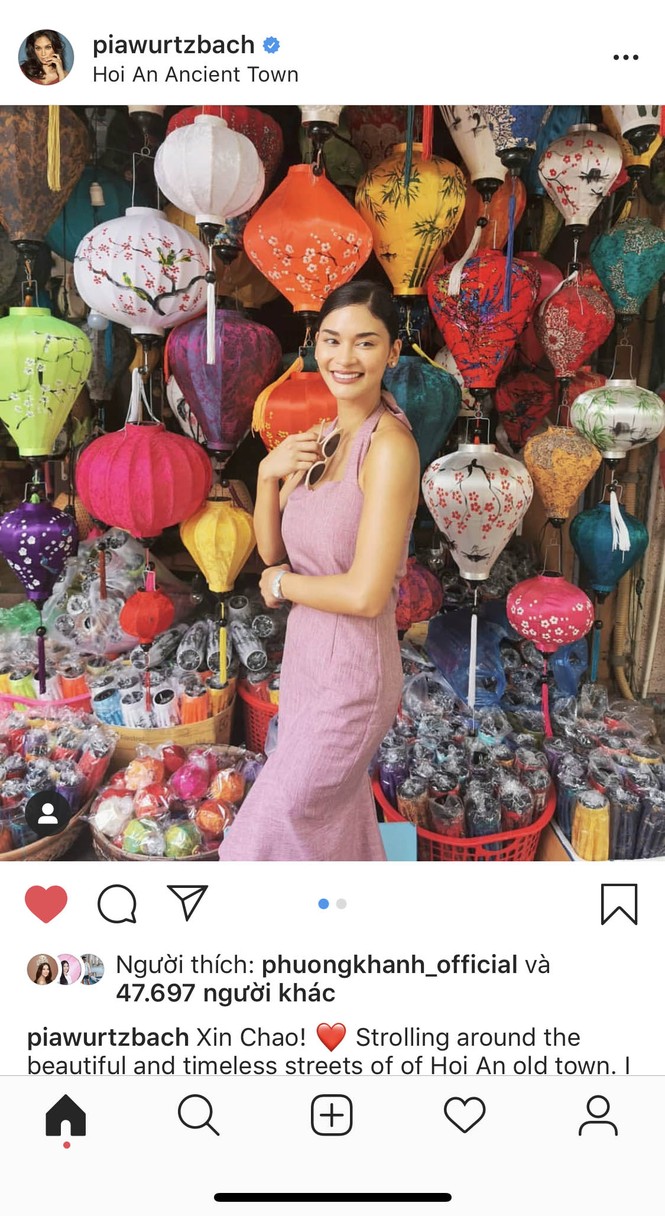665x1216 pixels.
Task: Switch to the Profile tab
Action: pyautogui.click(x=598, y=1115)
